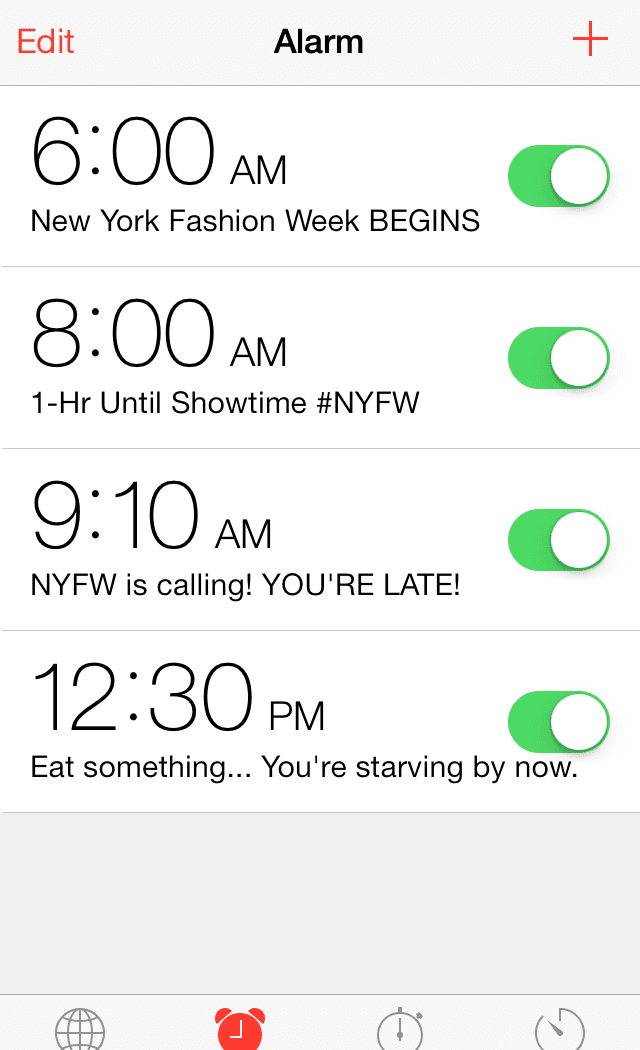This screenshot has height=1050, width=640.
Task: Switch off the 9:10 AM alarm
Action: tap(559, 540)
